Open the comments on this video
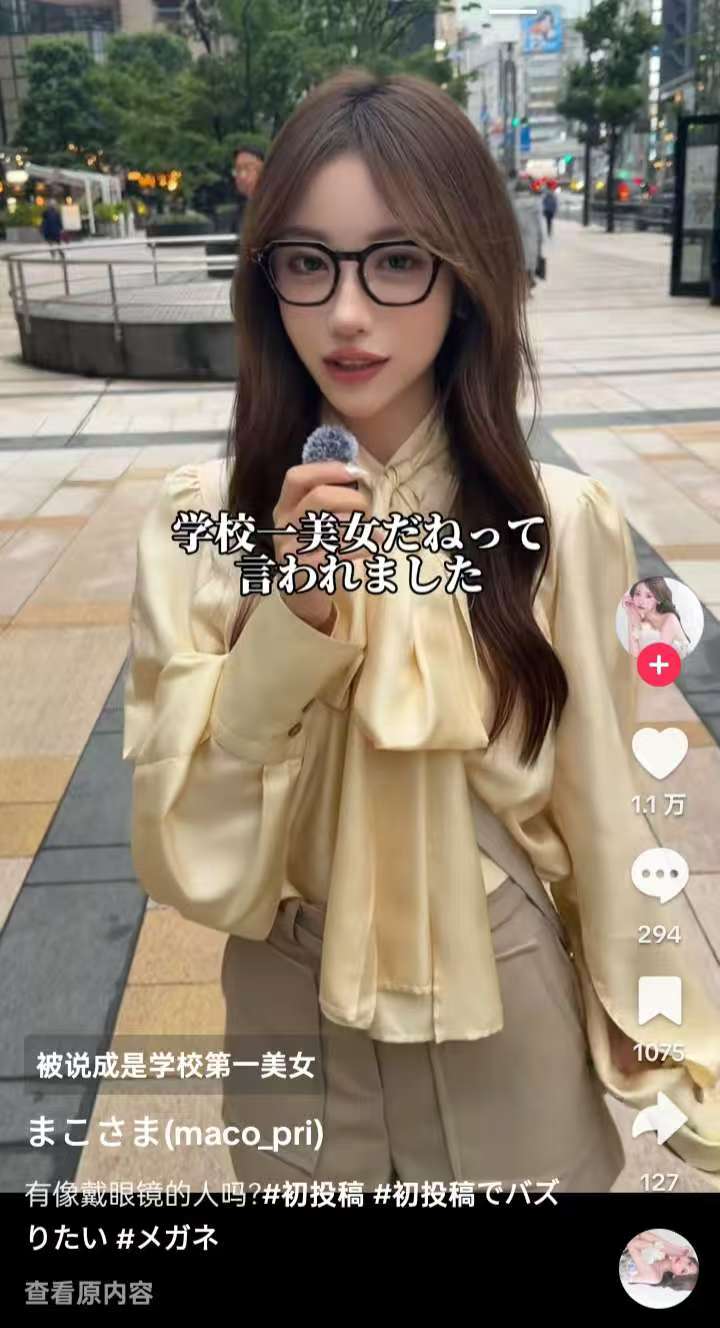The width and height of the screenshot is (720, 1328). 660,876
